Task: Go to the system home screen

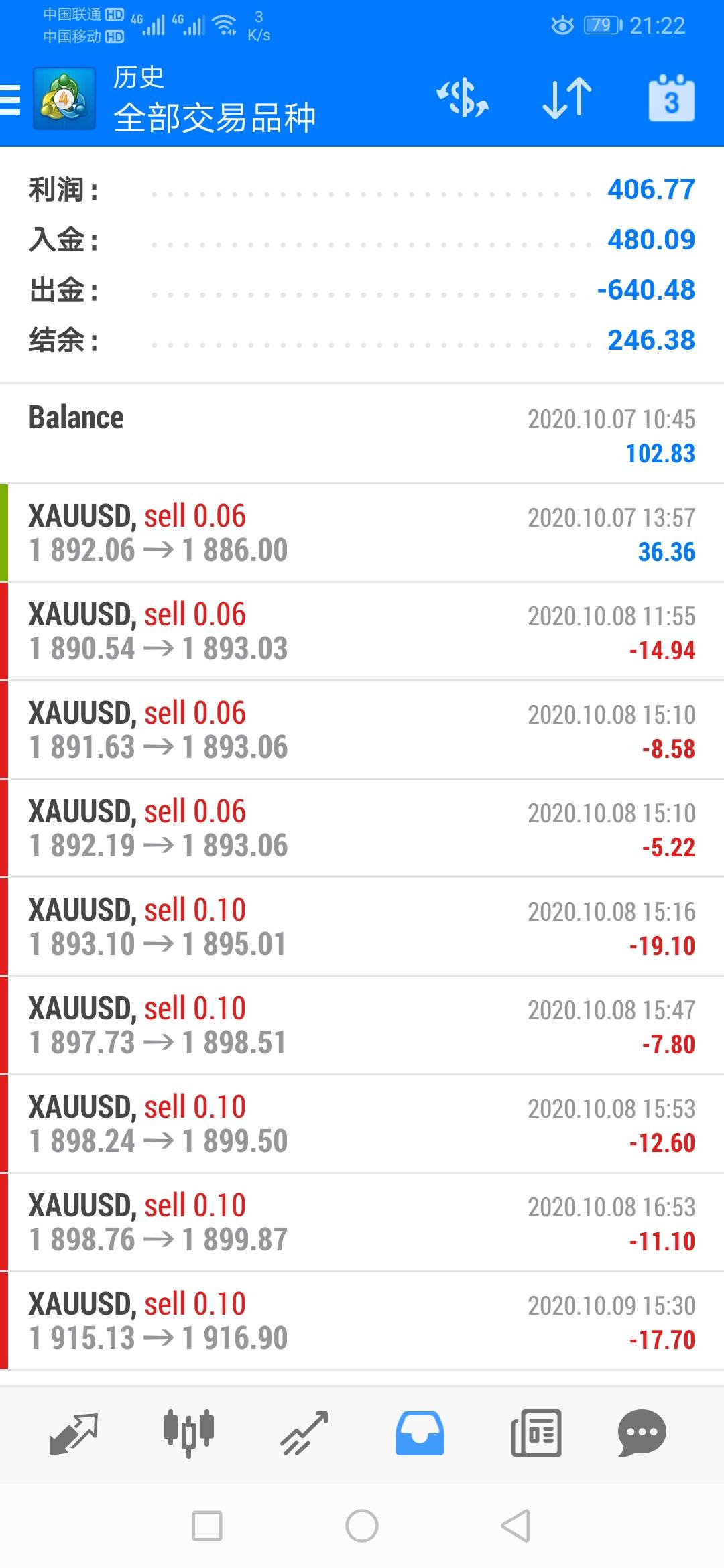Action: (362, 1526)
